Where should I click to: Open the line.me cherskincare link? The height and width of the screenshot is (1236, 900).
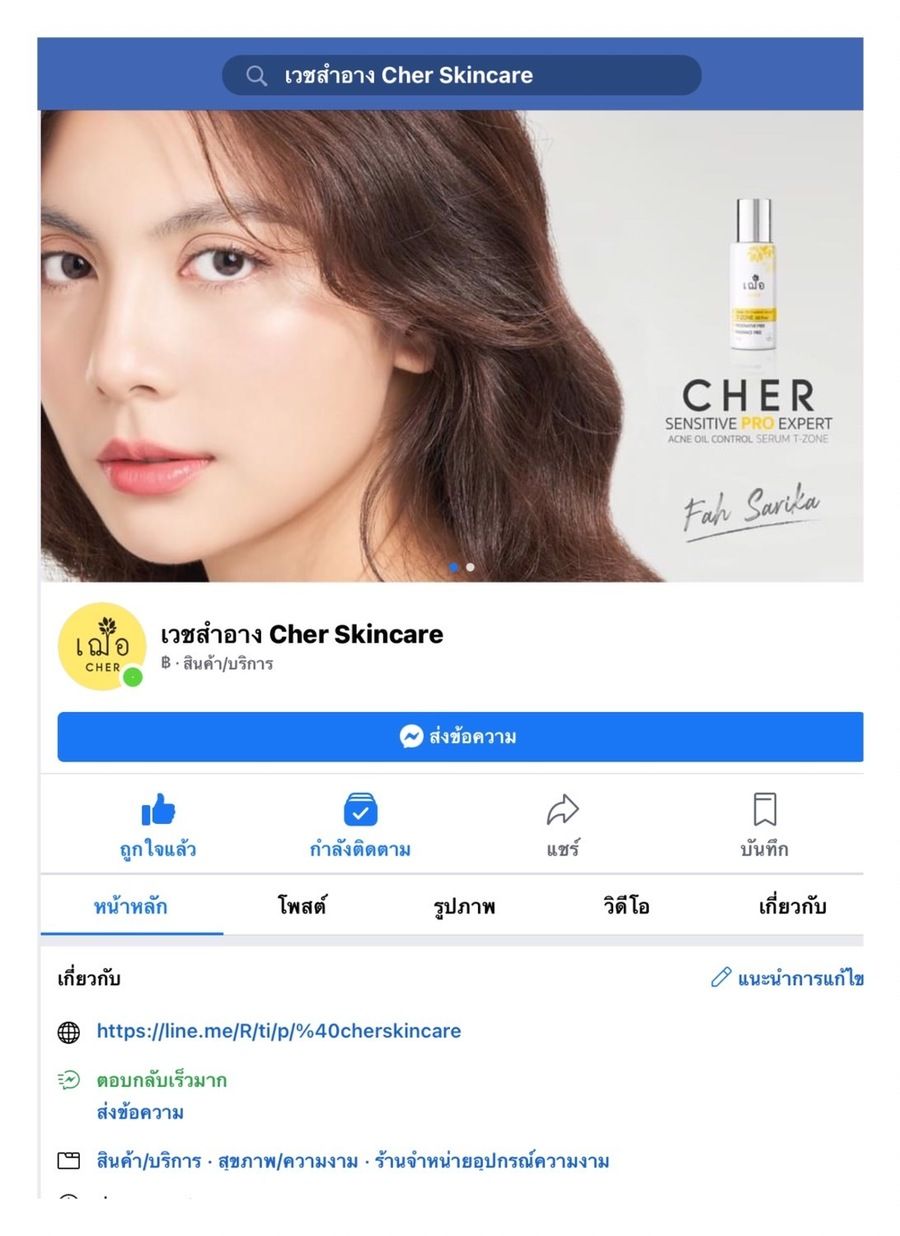[x=279, y=1031]
